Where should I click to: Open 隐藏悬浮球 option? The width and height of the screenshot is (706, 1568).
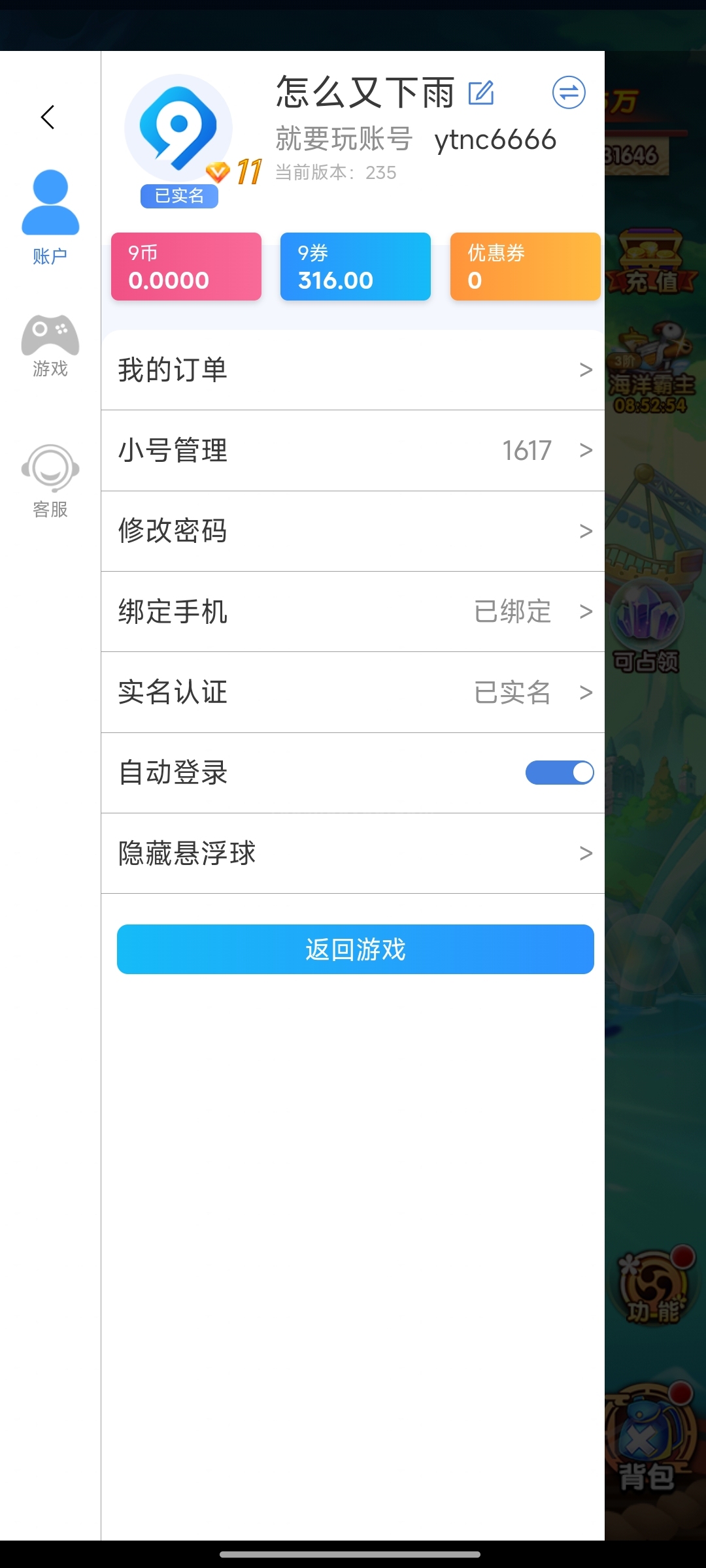(353, 853)
